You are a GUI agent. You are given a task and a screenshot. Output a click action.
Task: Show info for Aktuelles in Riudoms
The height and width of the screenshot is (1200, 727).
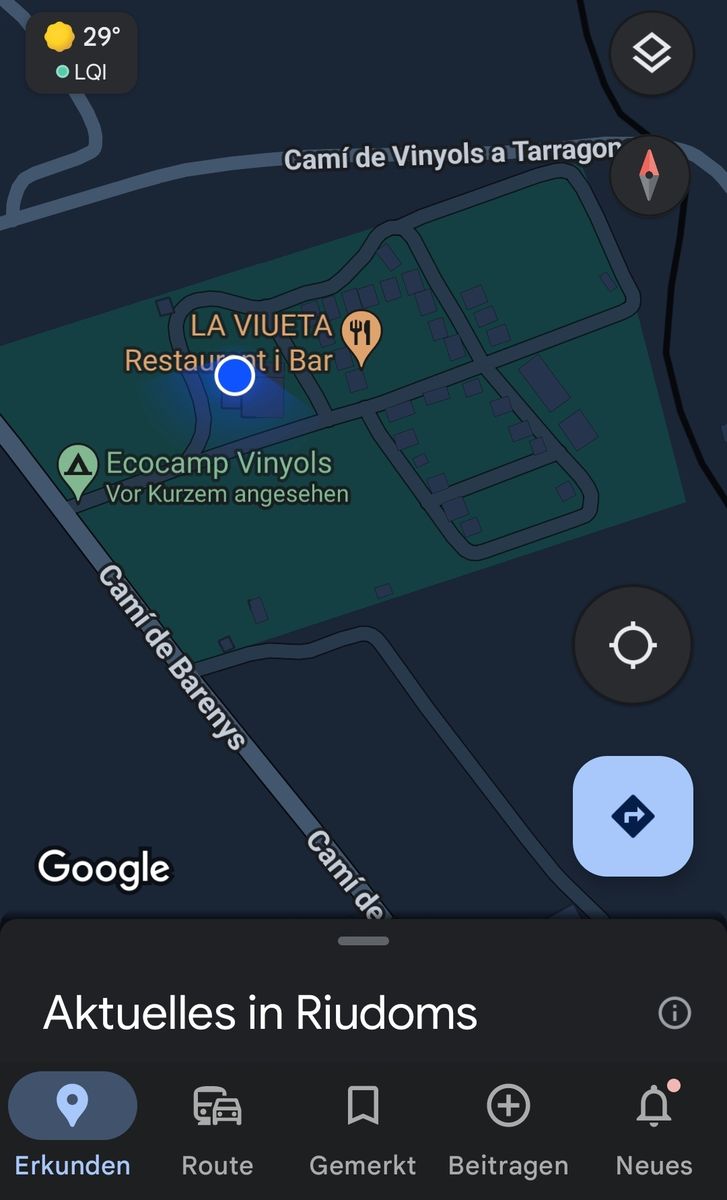tap(674, 1013)
